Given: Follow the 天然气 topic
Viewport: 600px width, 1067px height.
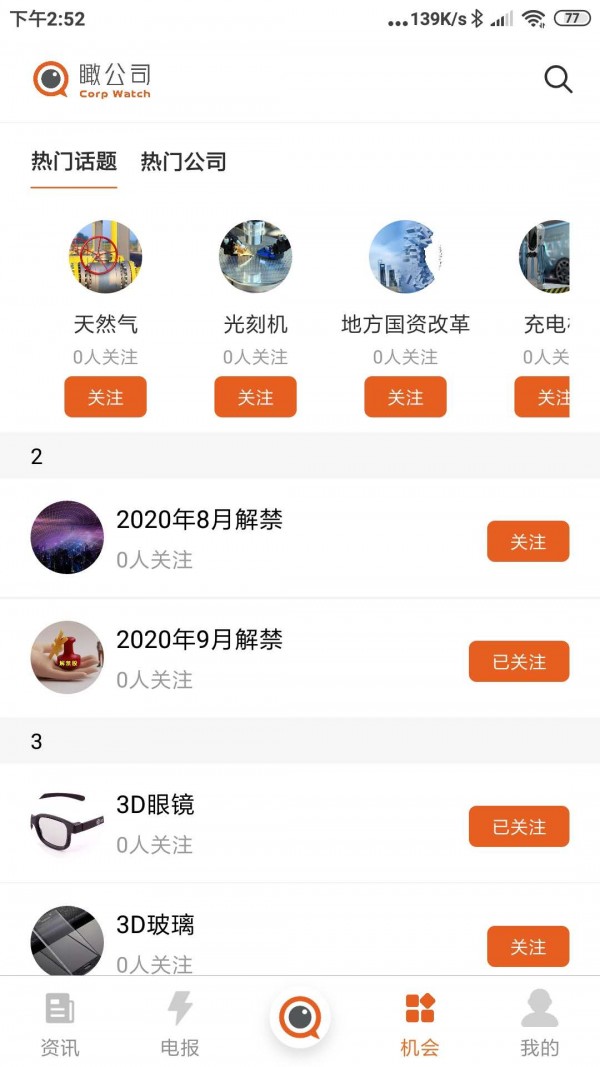Looking at the screenshot, I should tap(105, 397).
